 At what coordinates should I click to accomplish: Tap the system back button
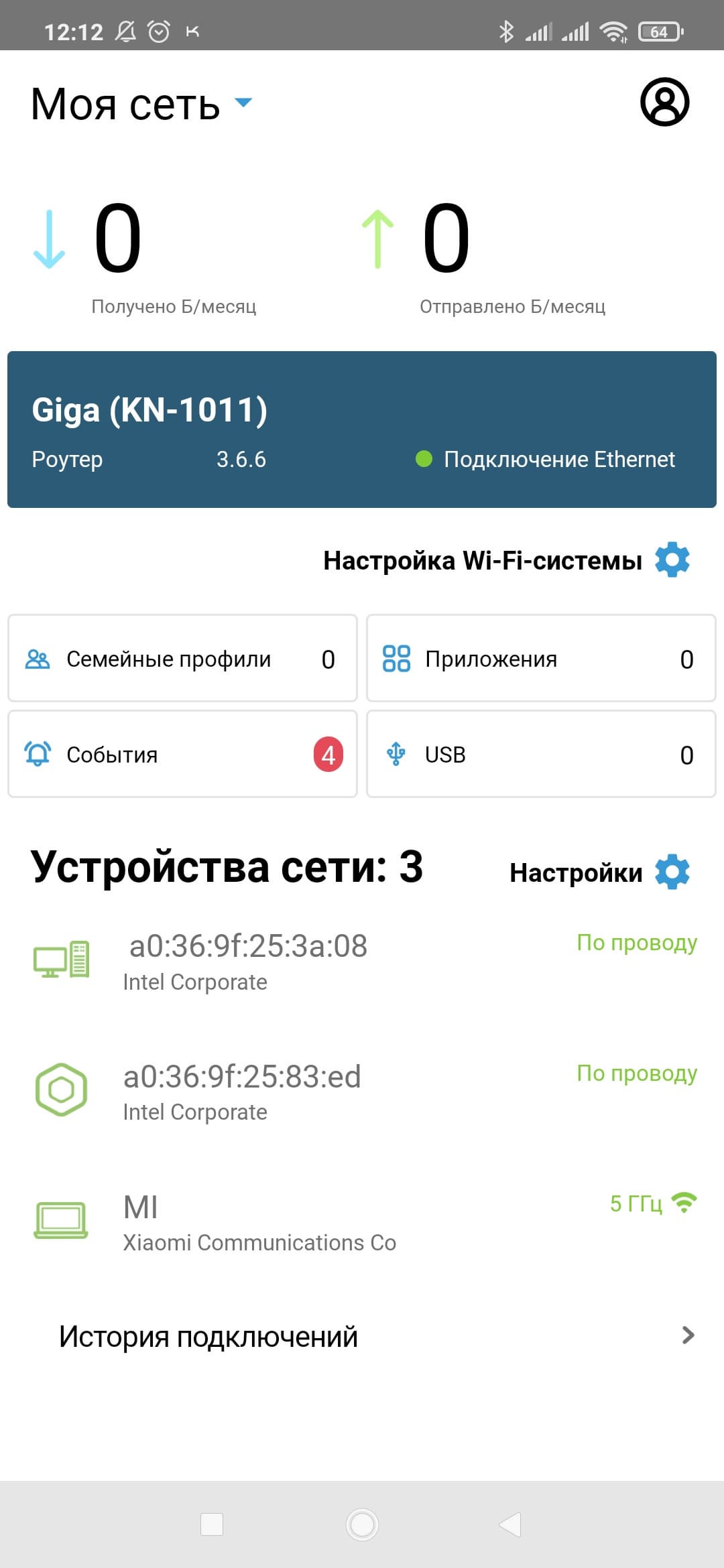511,1524
